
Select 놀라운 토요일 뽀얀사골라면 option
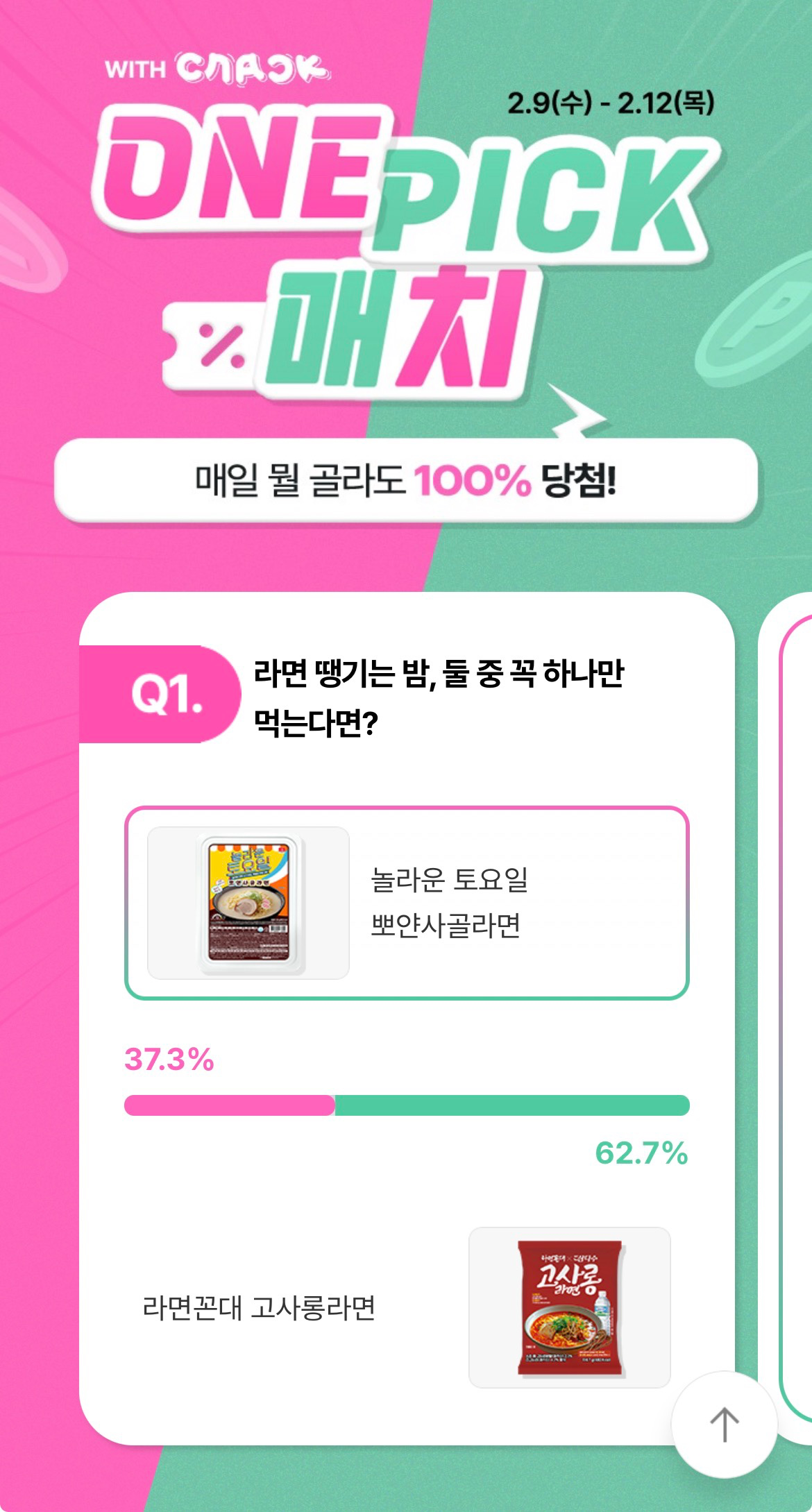407,903
